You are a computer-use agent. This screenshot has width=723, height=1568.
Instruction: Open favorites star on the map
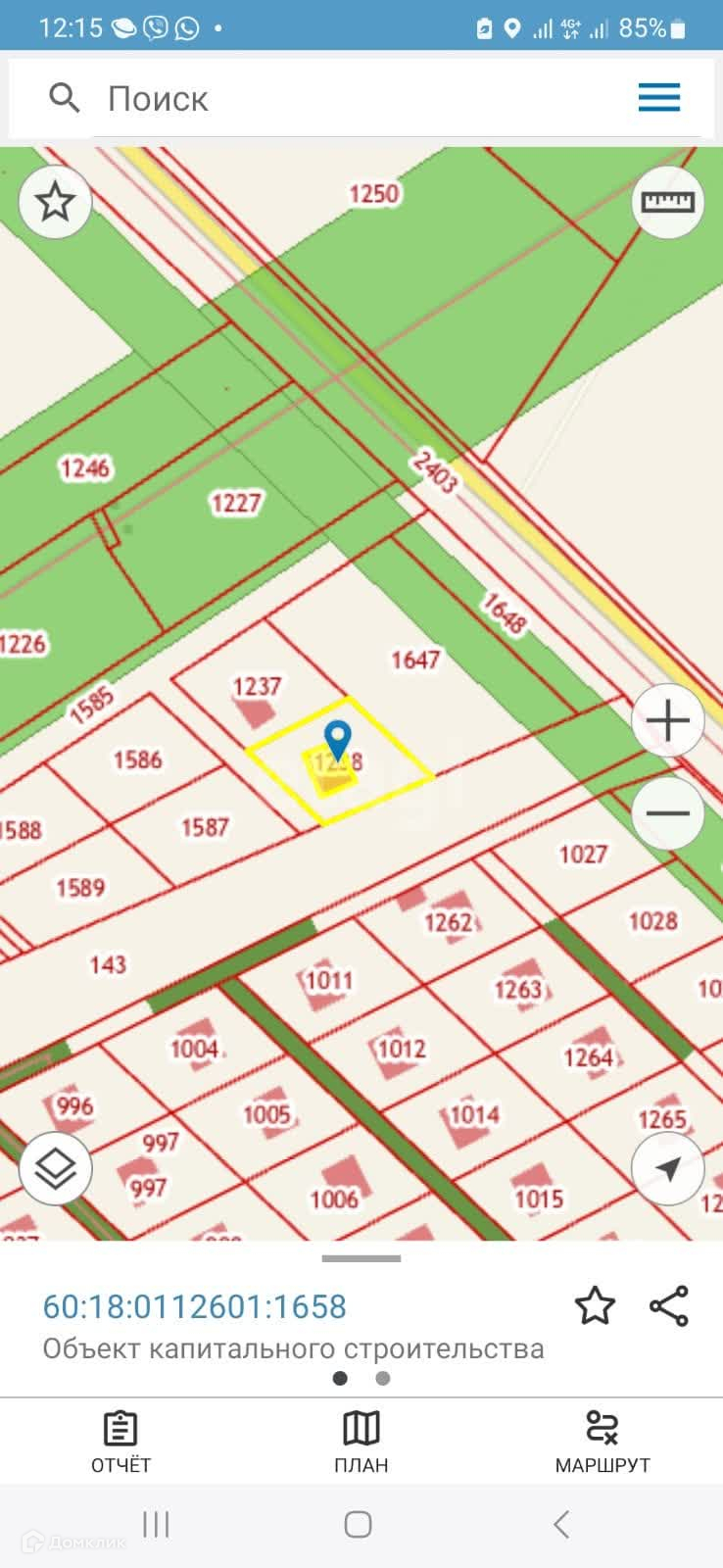pyautogui.click(x=55, y=202)
